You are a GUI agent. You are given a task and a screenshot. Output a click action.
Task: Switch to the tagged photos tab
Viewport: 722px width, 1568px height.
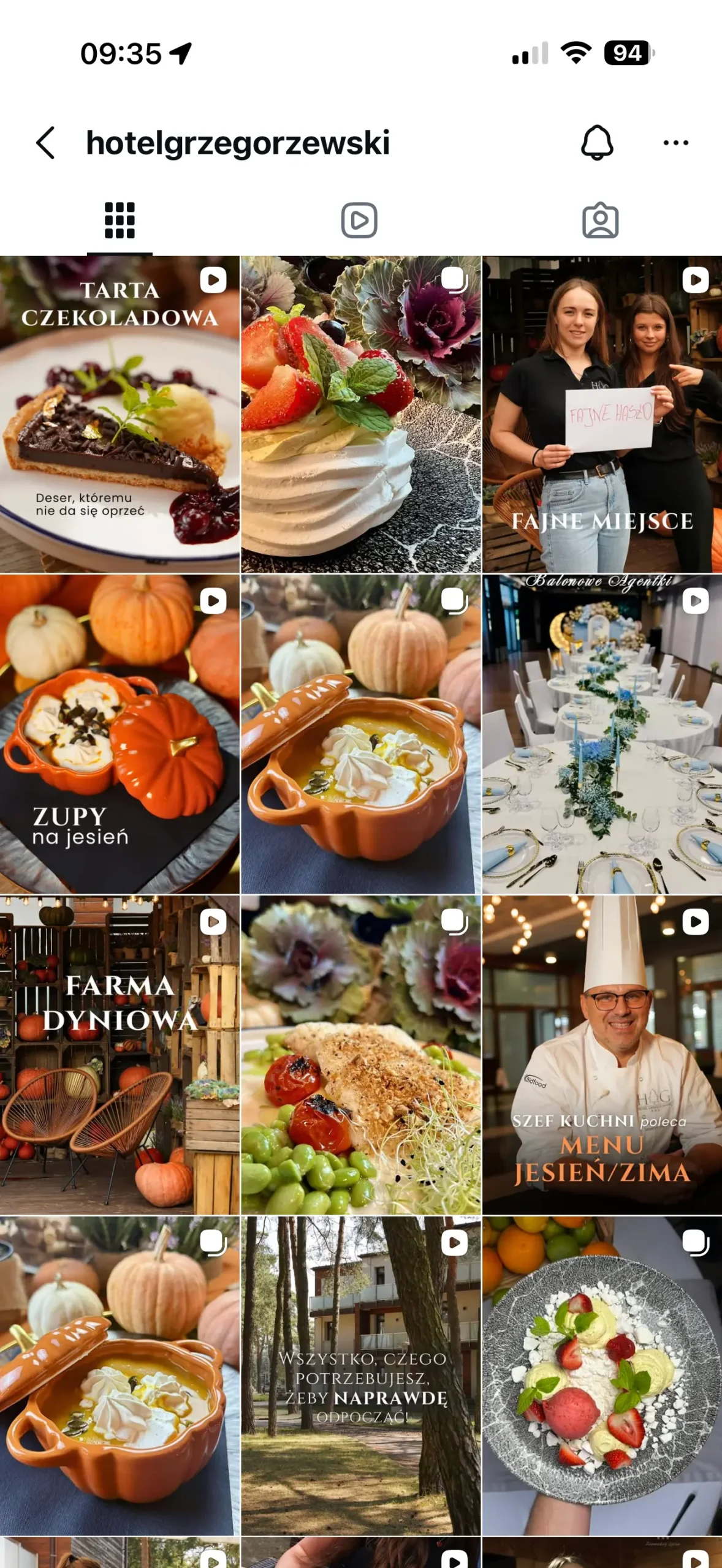point(600,220)
